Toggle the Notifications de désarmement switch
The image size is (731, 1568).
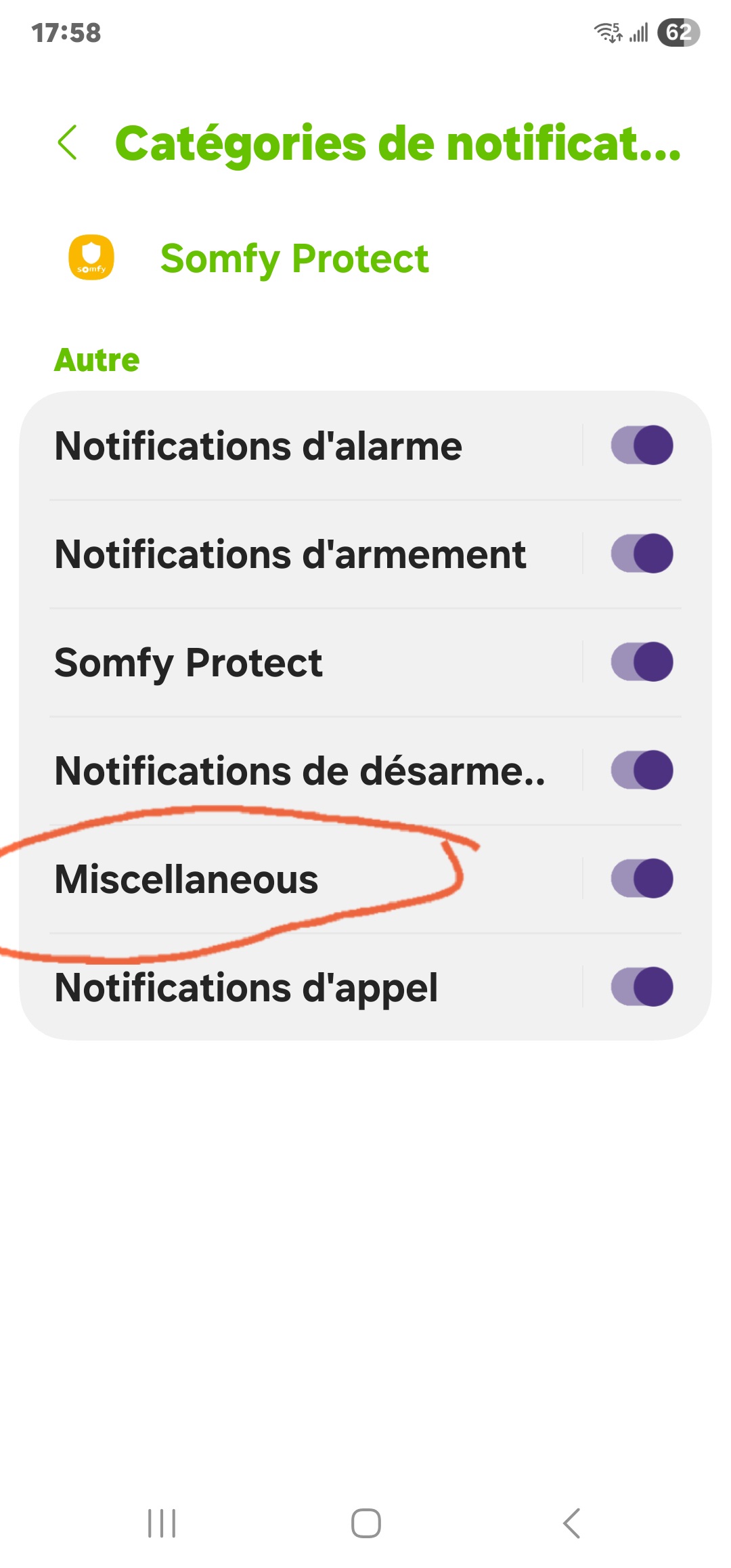coord(642,770)
